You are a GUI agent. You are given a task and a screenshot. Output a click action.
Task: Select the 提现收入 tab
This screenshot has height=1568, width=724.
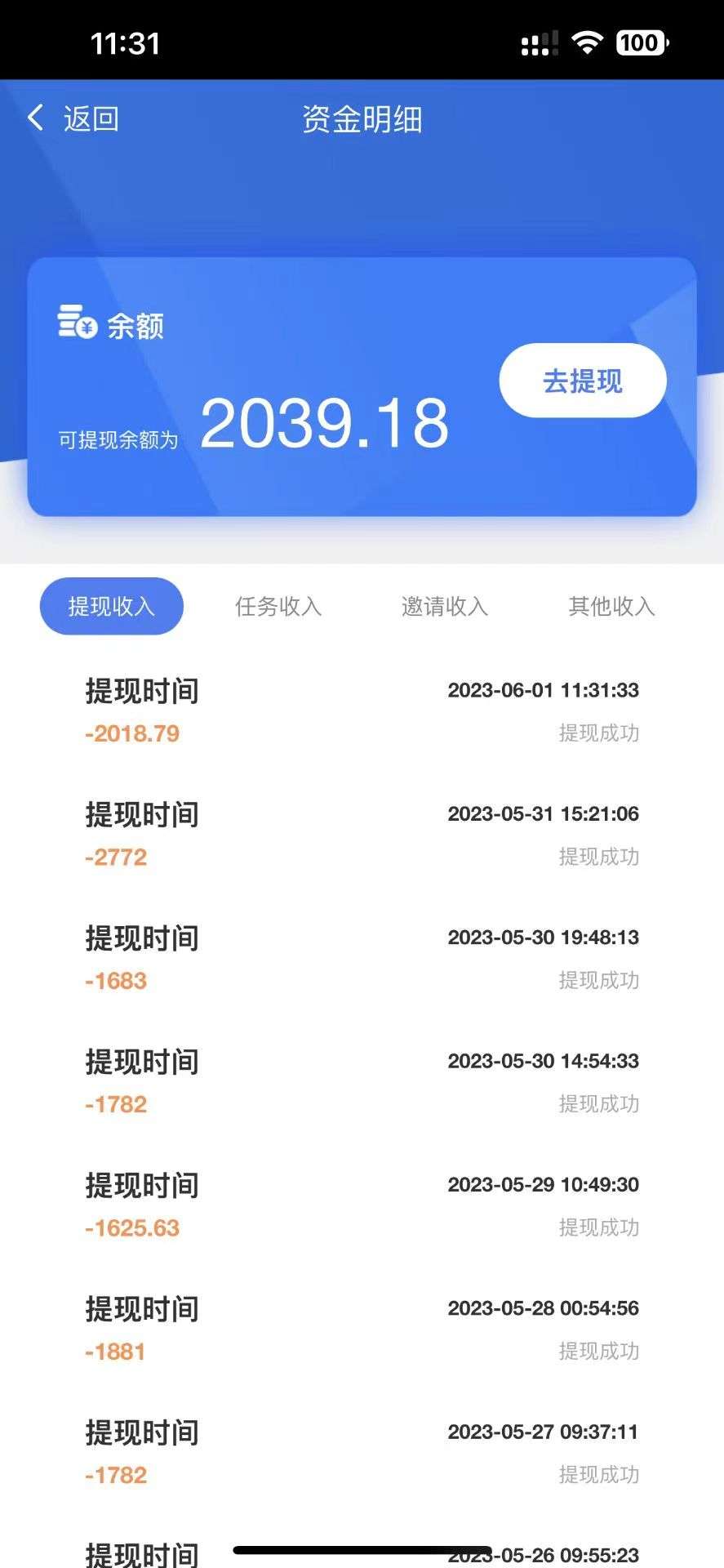coord(112,606)
